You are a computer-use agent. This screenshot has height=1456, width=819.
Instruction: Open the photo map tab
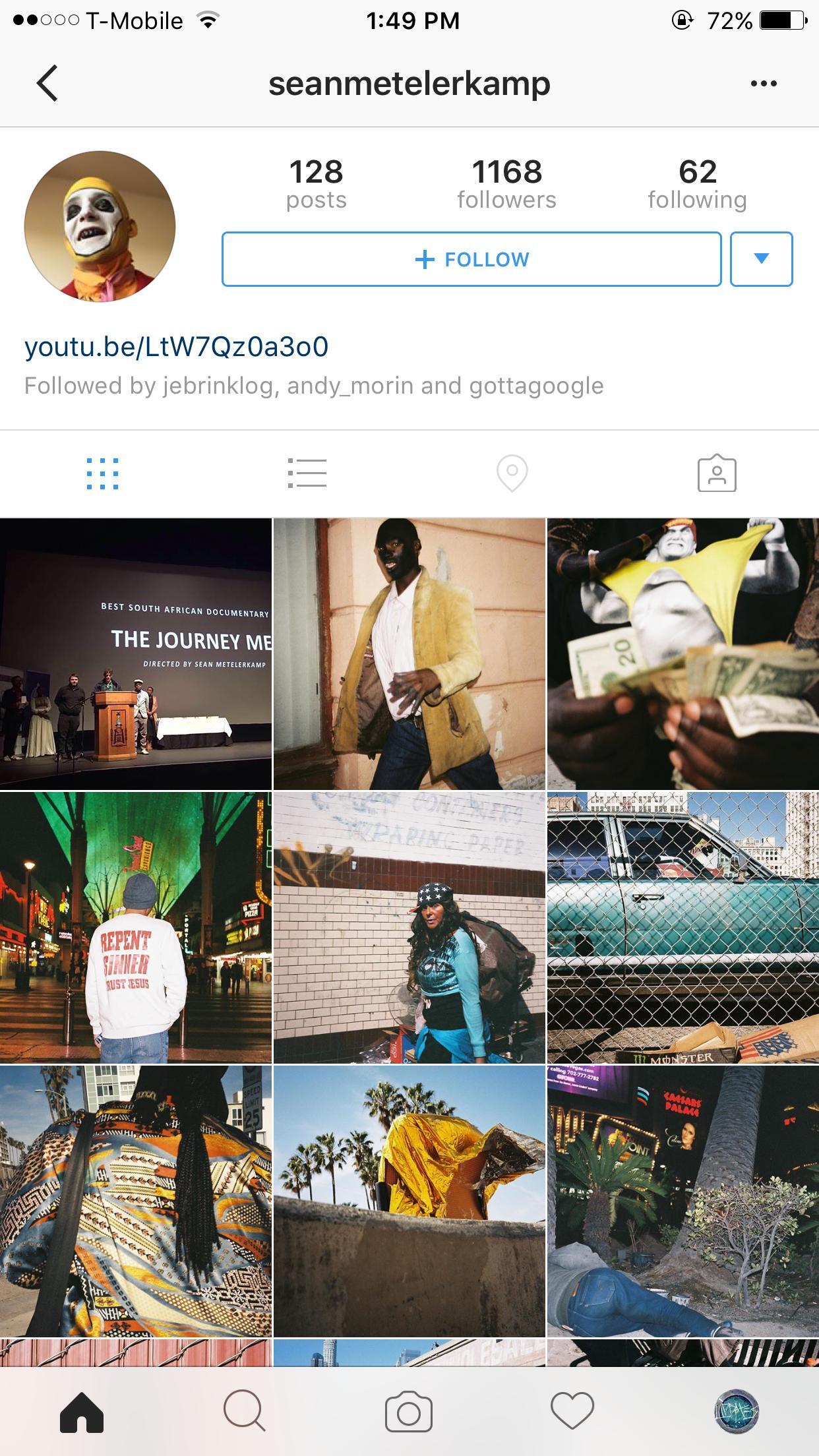[x=512, y=473]
